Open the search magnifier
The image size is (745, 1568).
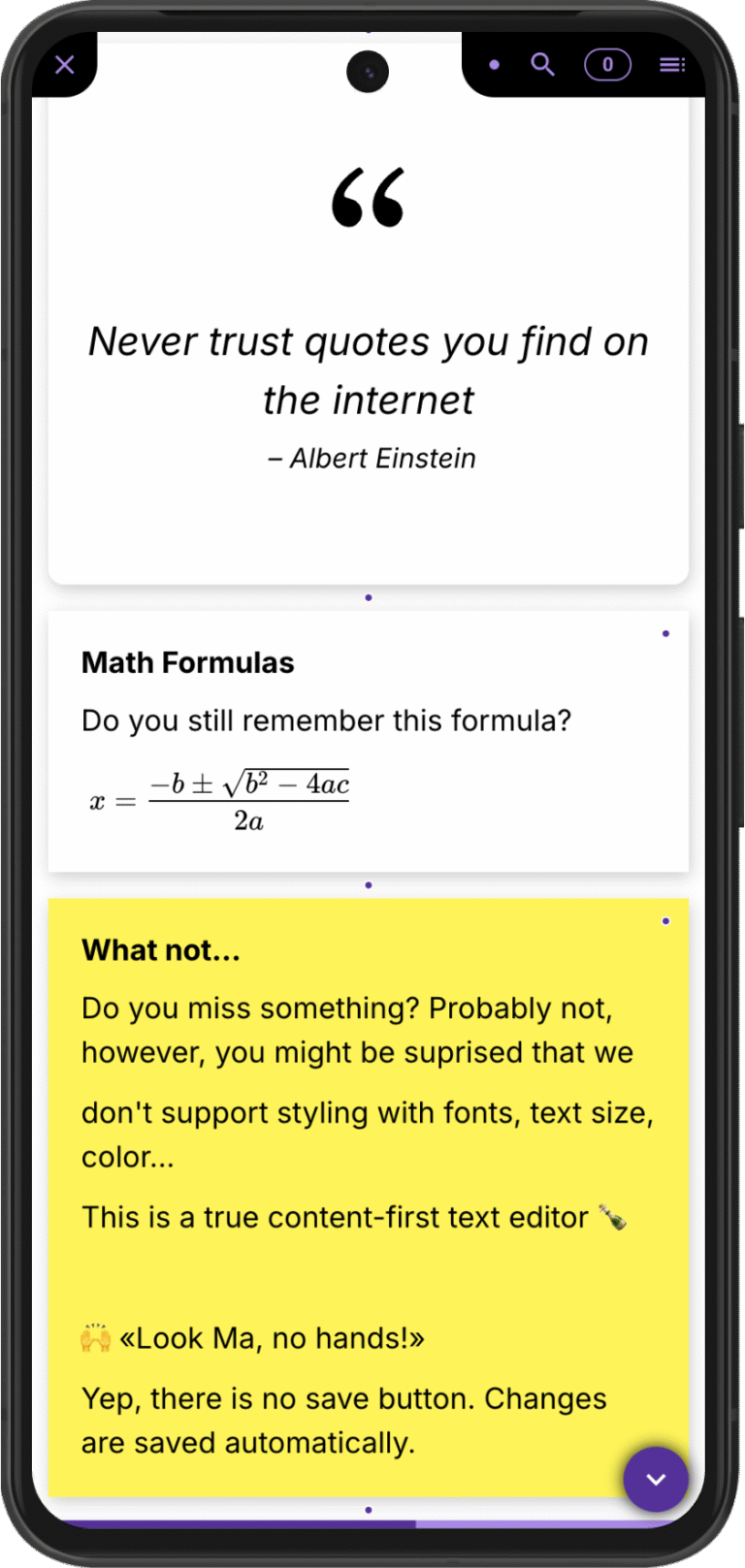[x=542, y=65]
